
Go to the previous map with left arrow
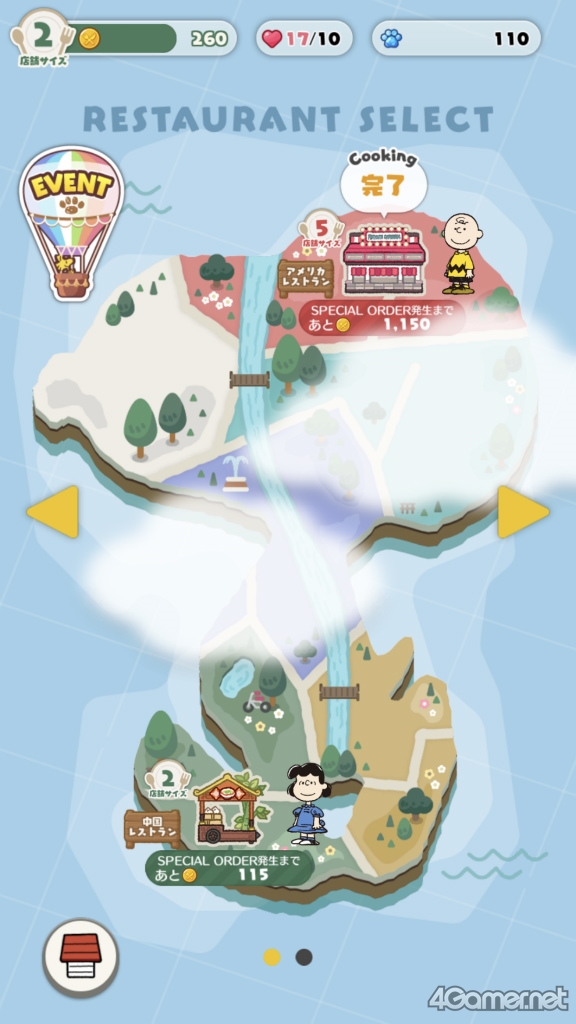click(52, 512)
